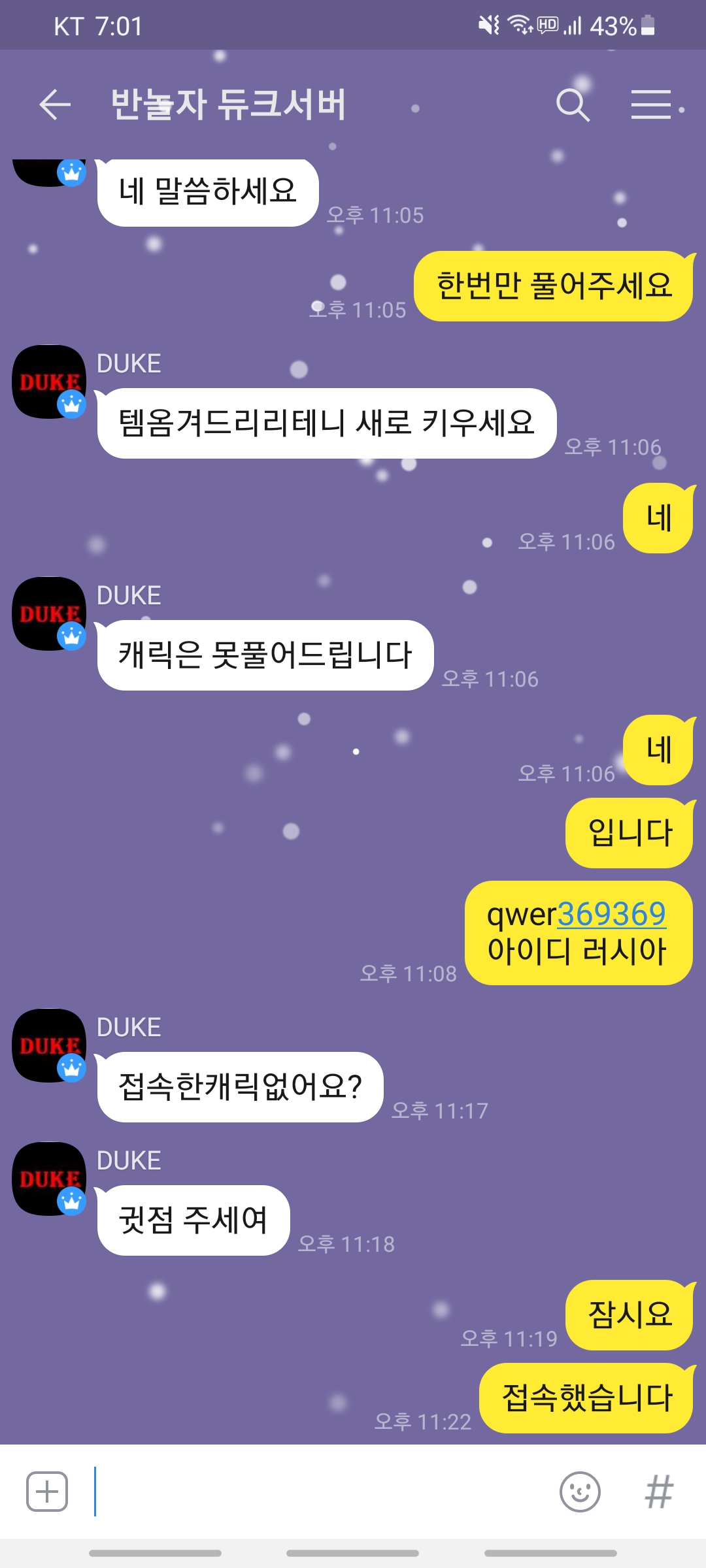706x1568 pixels.
Task: Open DUKE's profile beside 캐릭은 못풀어드립니다
Action: 50,613
